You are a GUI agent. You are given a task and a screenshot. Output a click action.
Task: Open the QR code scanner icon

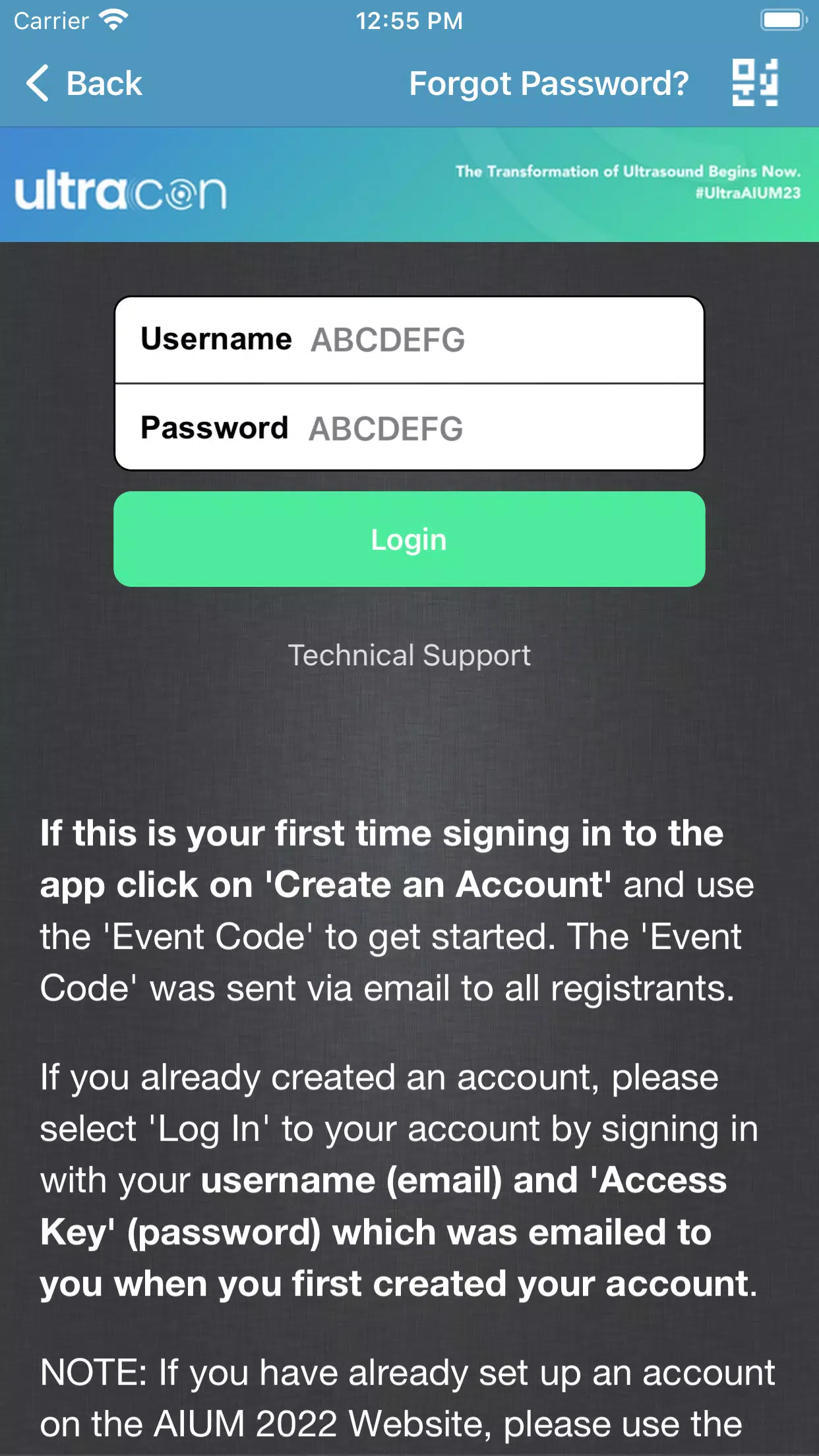click(x=755, y=82)
